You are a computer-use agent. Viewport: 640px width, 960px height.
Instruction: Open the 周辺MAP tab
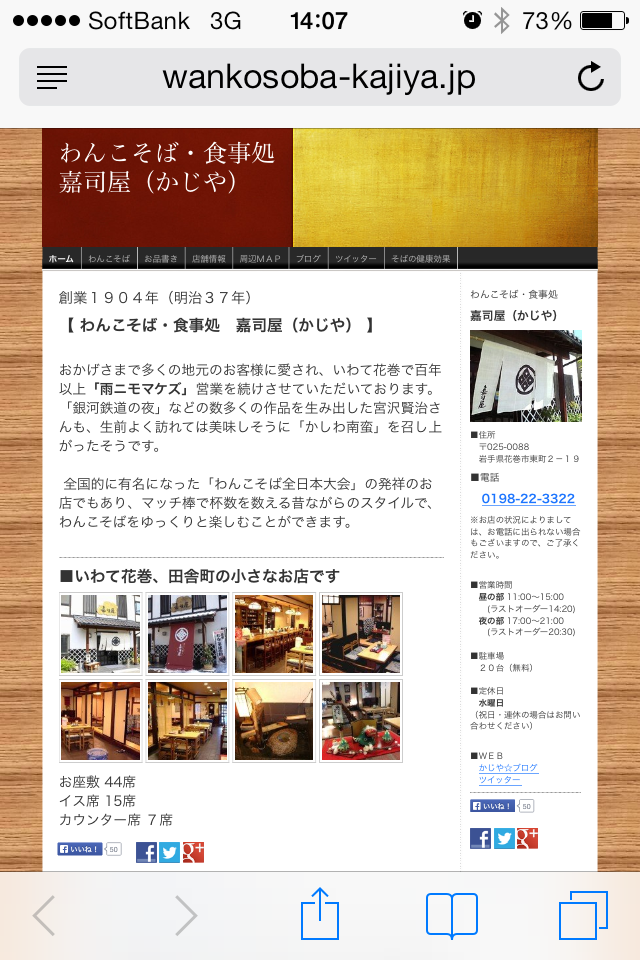[x=260, y=258]
